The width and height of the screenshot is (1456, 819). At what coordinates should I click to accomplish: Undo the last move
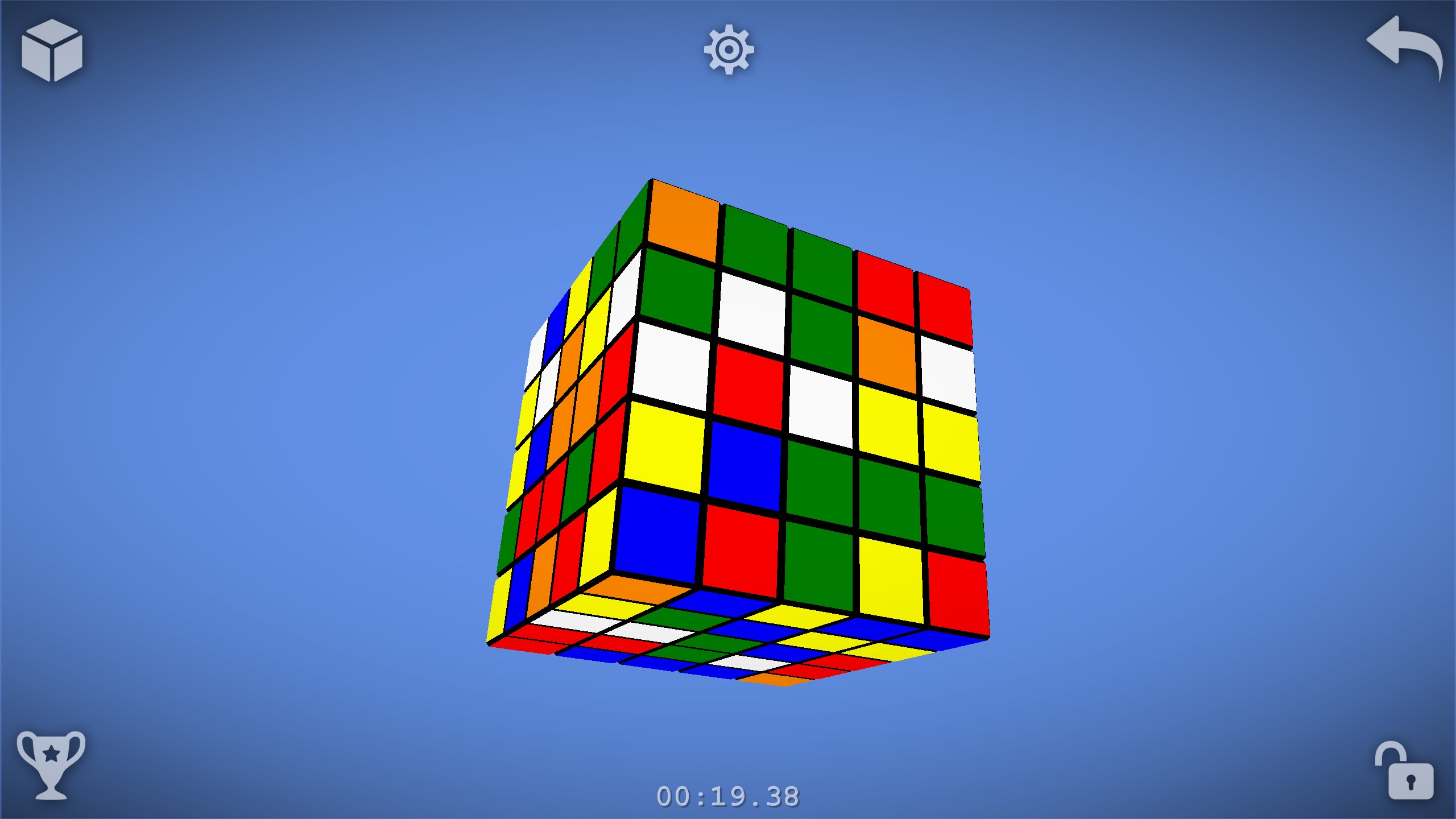pos(1404,47)
